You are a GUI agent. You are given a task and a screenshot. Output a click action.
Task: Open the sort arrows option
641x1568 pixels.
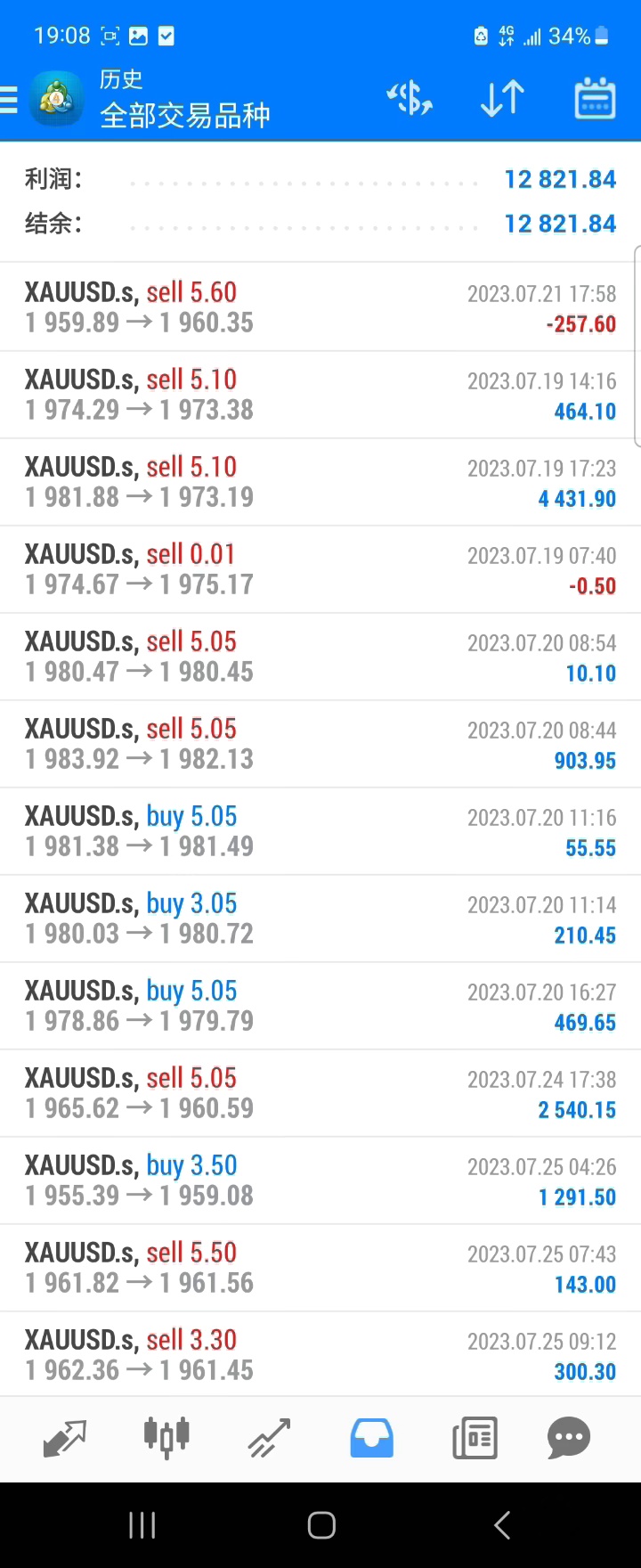[502, 98]
